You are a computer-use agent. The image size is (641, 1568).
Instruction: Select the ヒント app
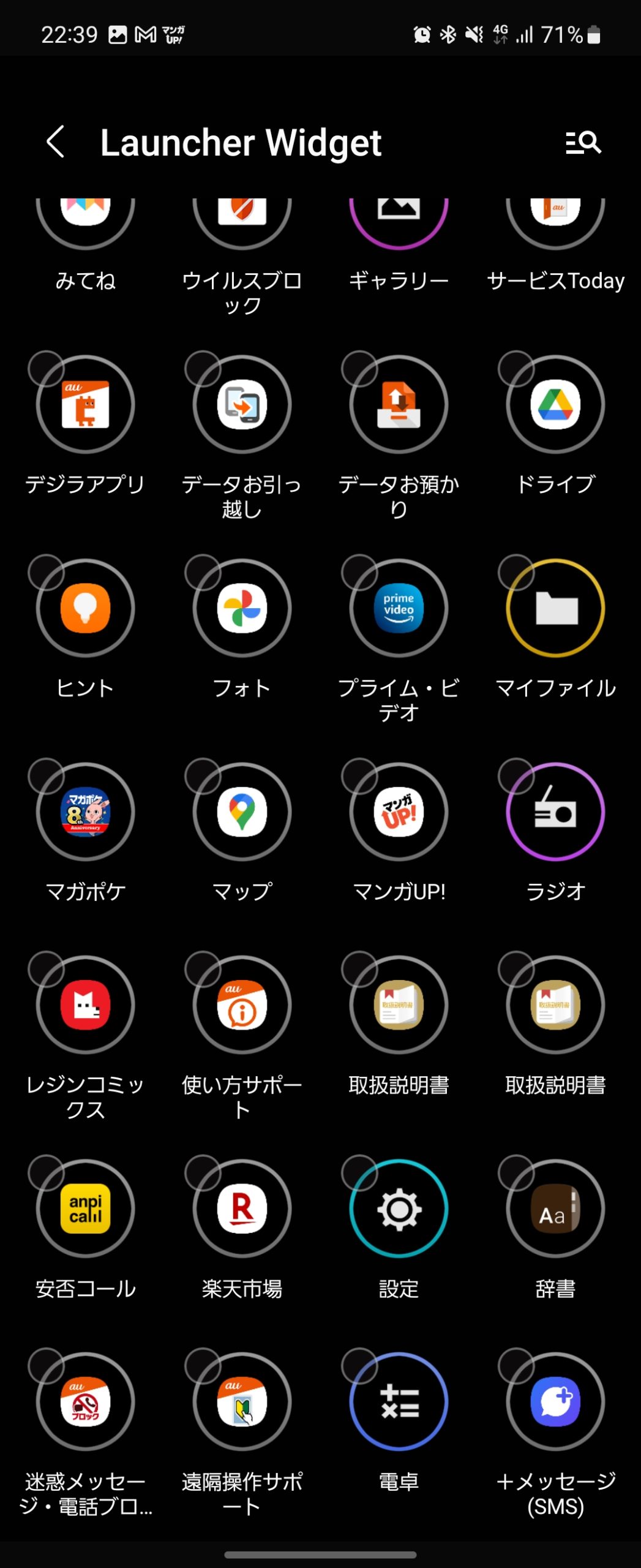click(85, 608)
